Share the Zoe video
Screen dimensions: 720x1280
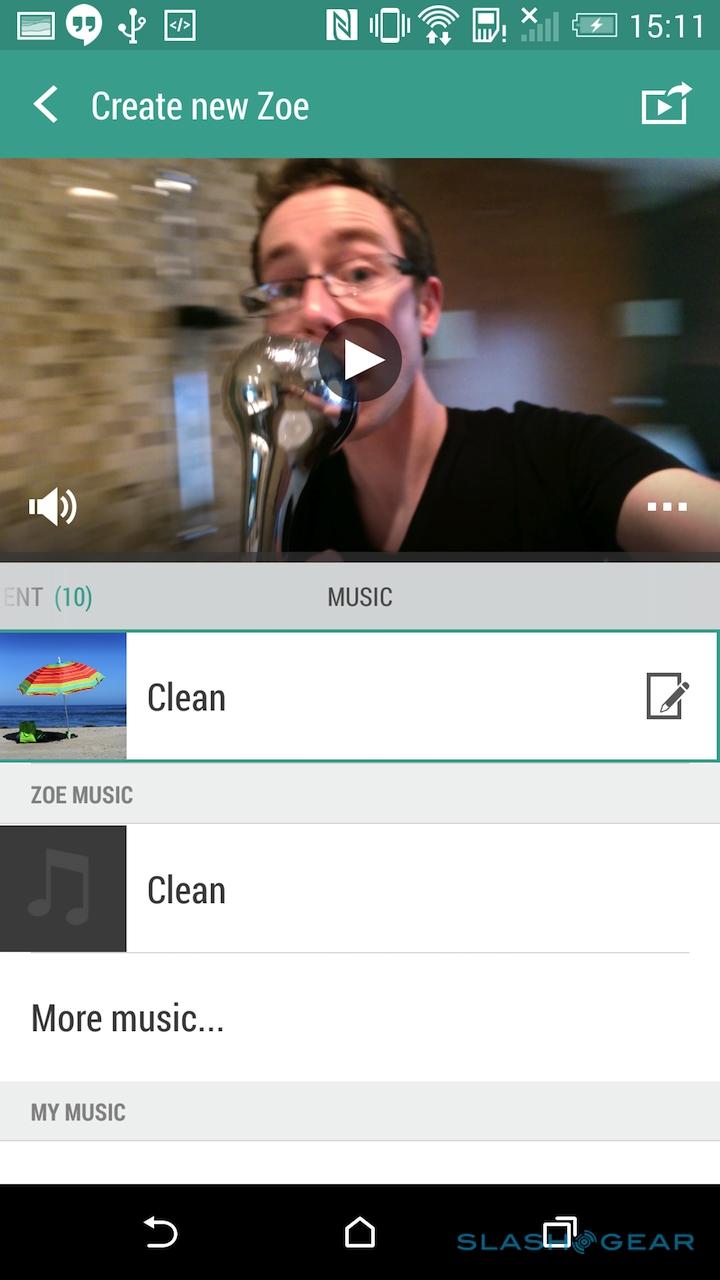[666, 104]
